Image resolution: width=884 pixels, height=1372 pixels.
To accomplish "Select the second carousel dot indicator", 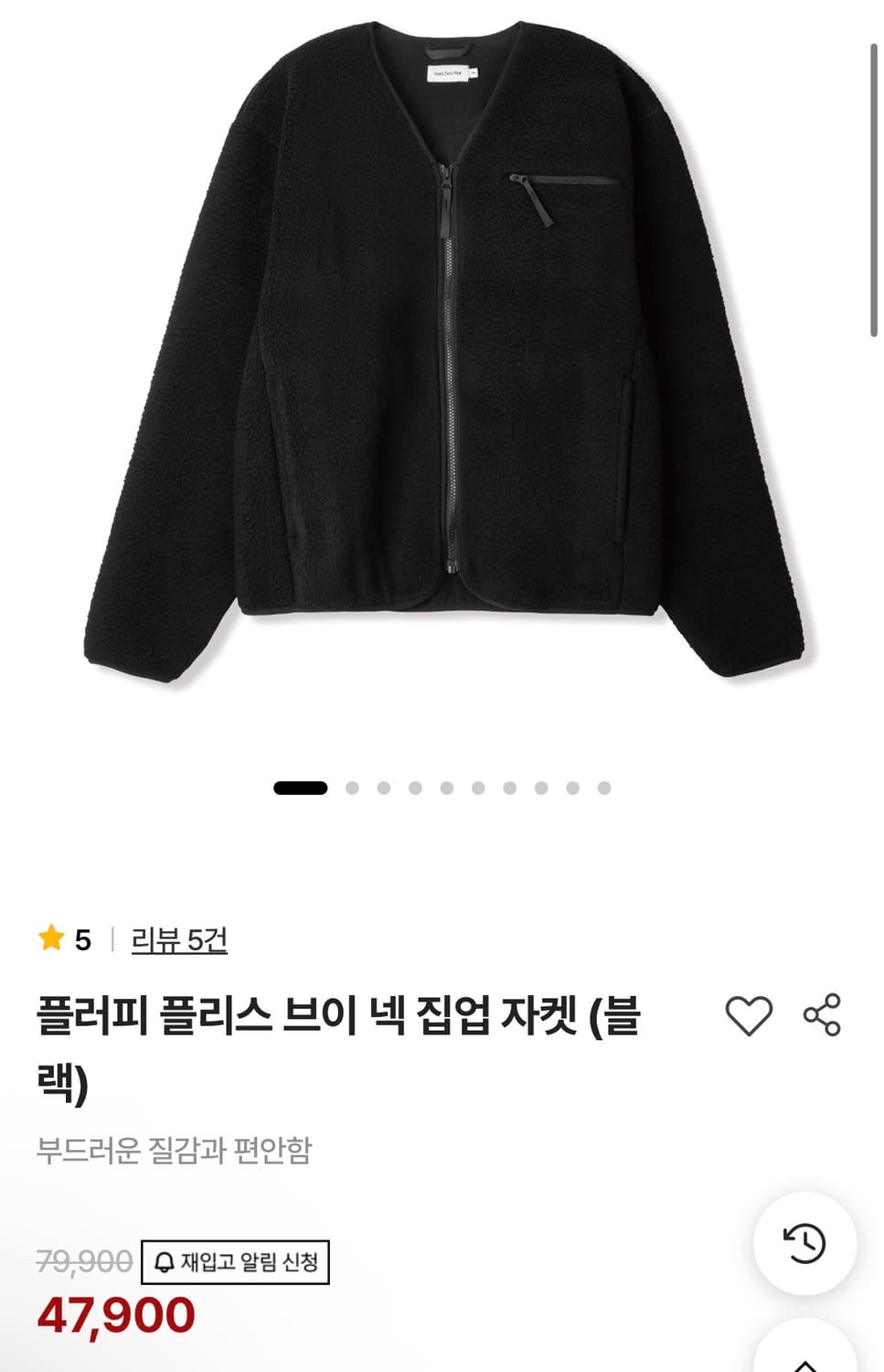I will [349, 788].
